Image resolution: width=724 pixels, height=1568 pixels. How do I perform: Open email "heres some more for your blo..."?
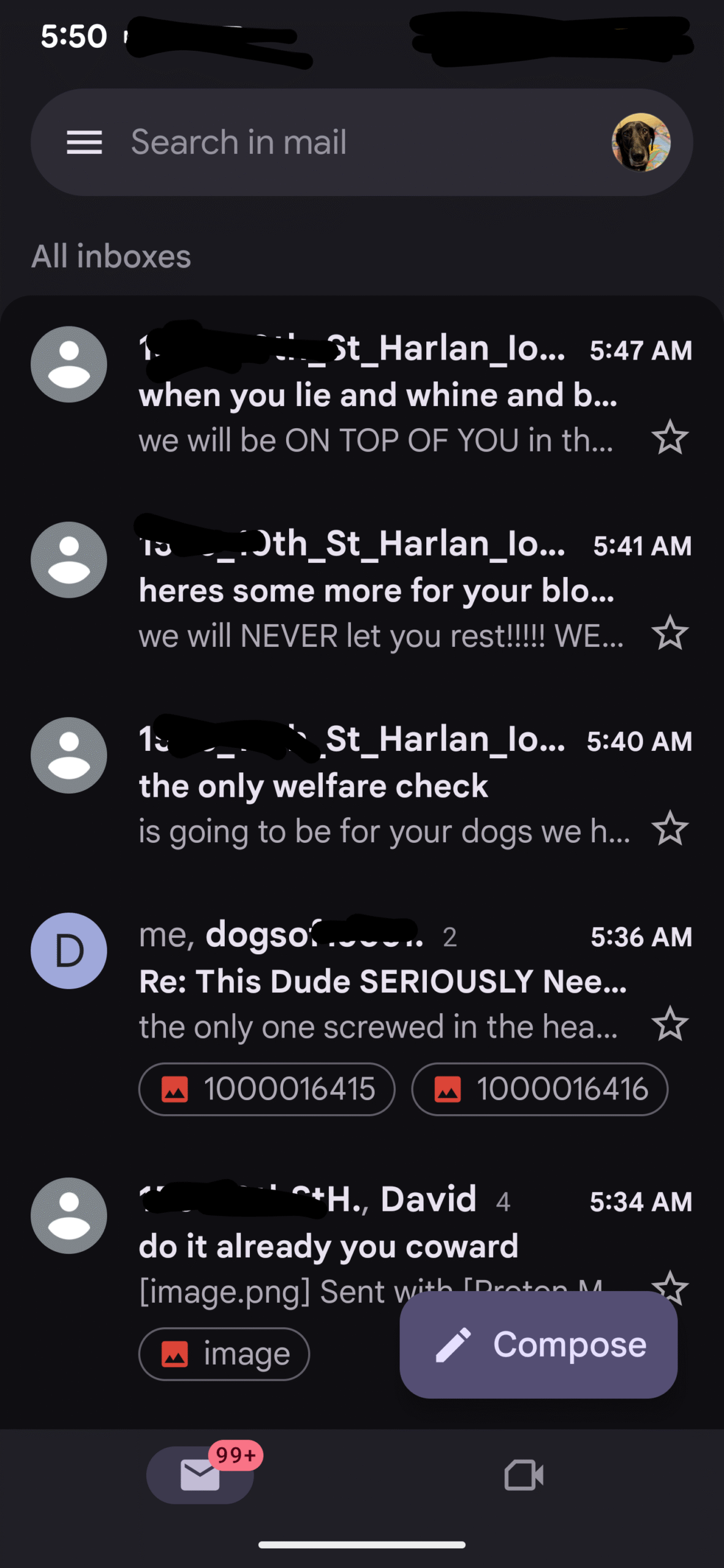point(377,591)
